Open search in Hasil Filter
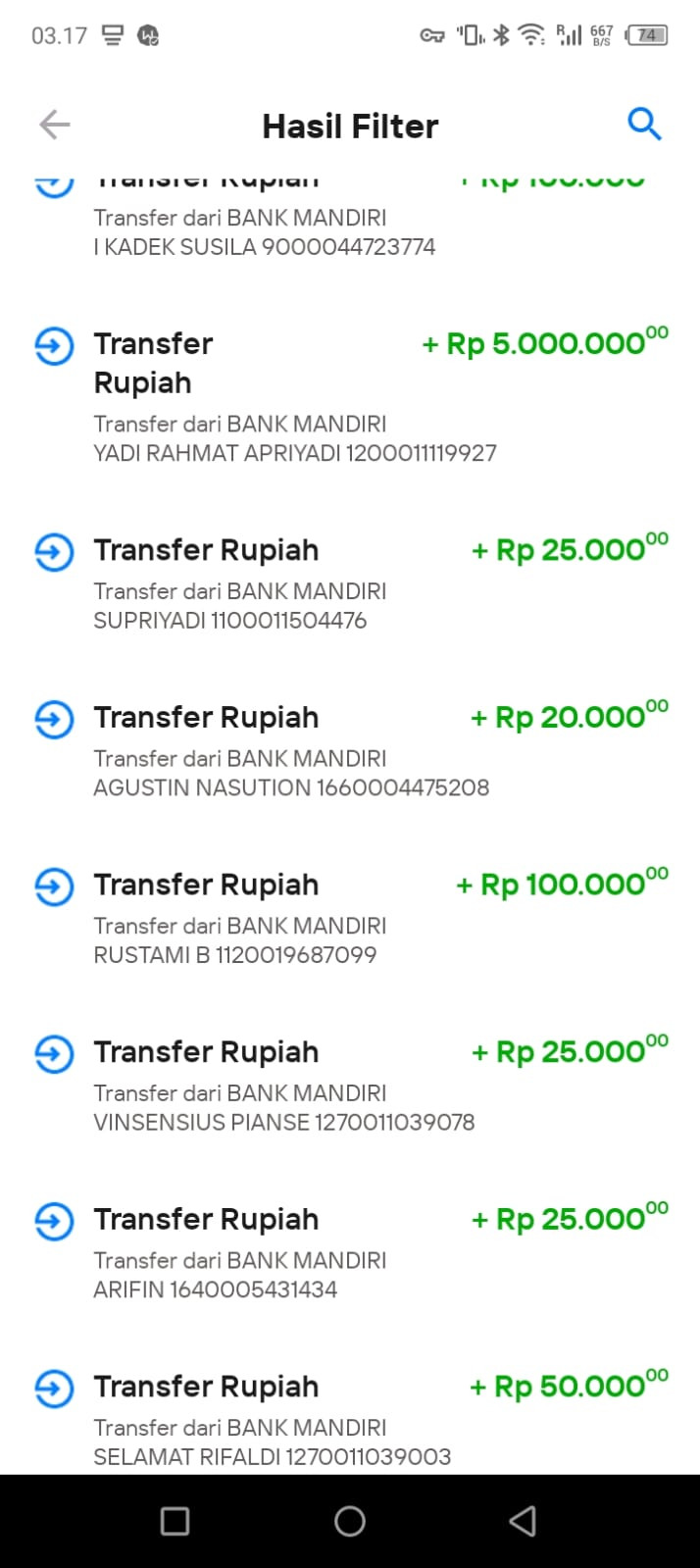Viewport: 700px width, 1568px height. pos(644,125)
